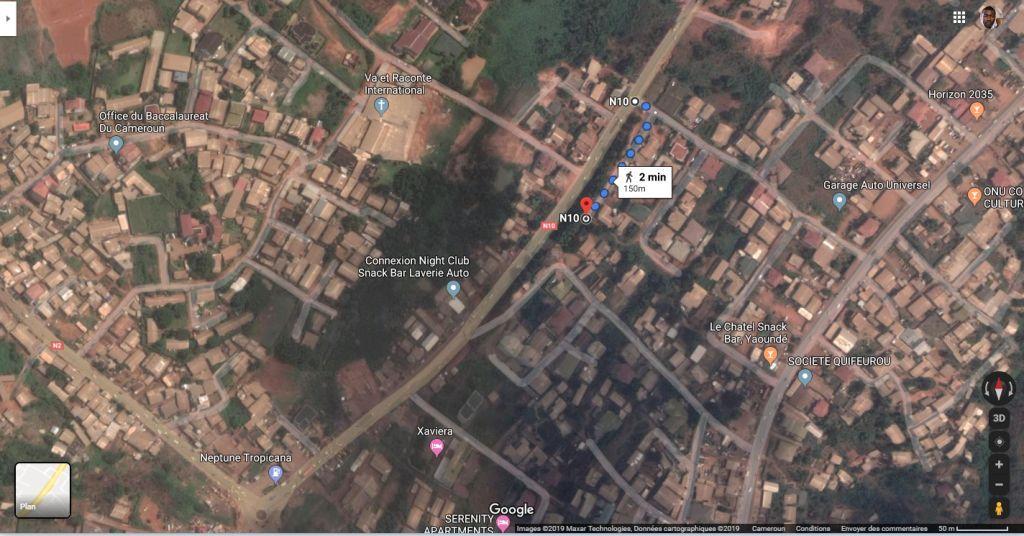Open Connexion Night Club map marker

pyautogui.click(x=453, y=288)
